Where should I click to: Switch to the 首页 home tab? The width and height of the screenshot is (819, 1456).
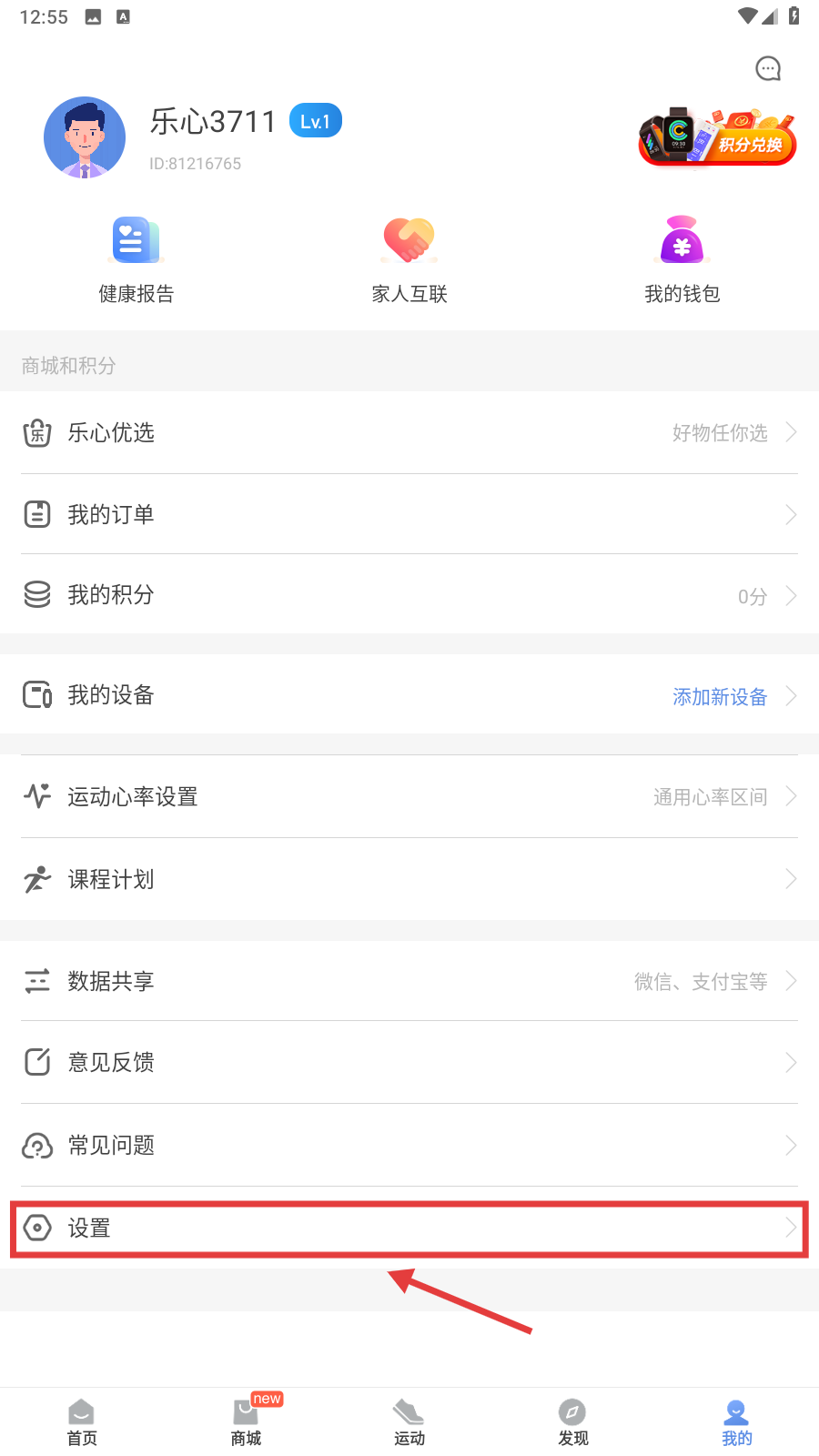(x=82, y=1421)
